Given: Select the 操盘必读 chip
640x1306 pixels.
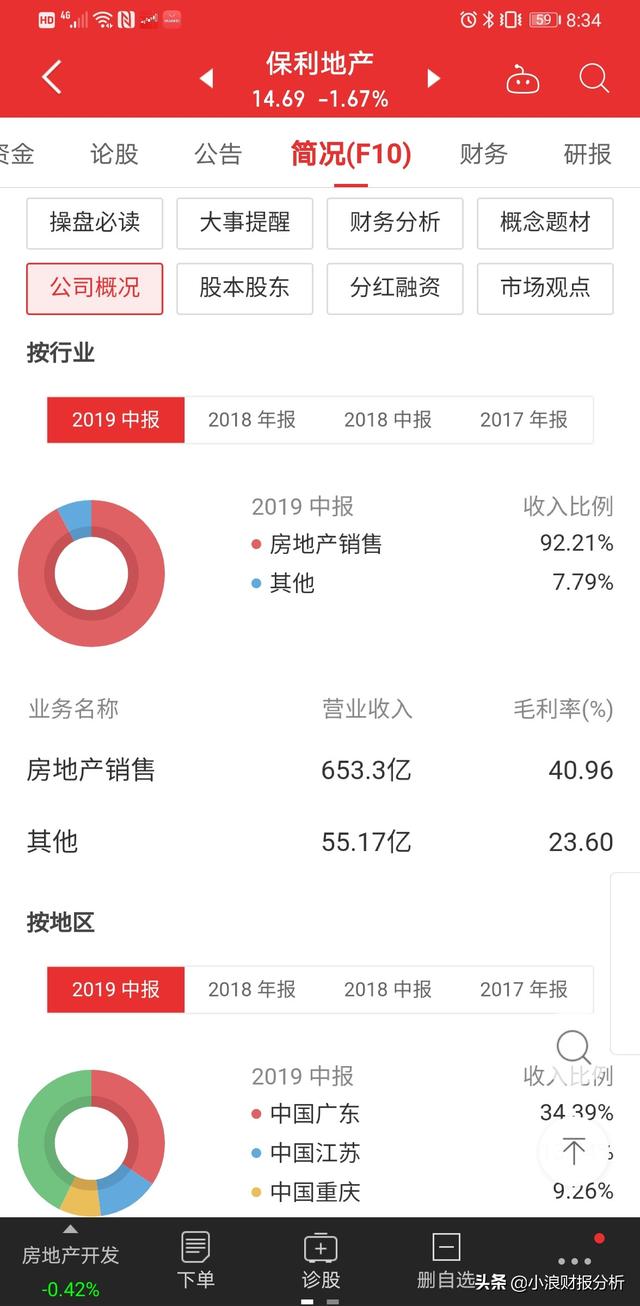Looking at the screenshot, I should tap(95, 222).
